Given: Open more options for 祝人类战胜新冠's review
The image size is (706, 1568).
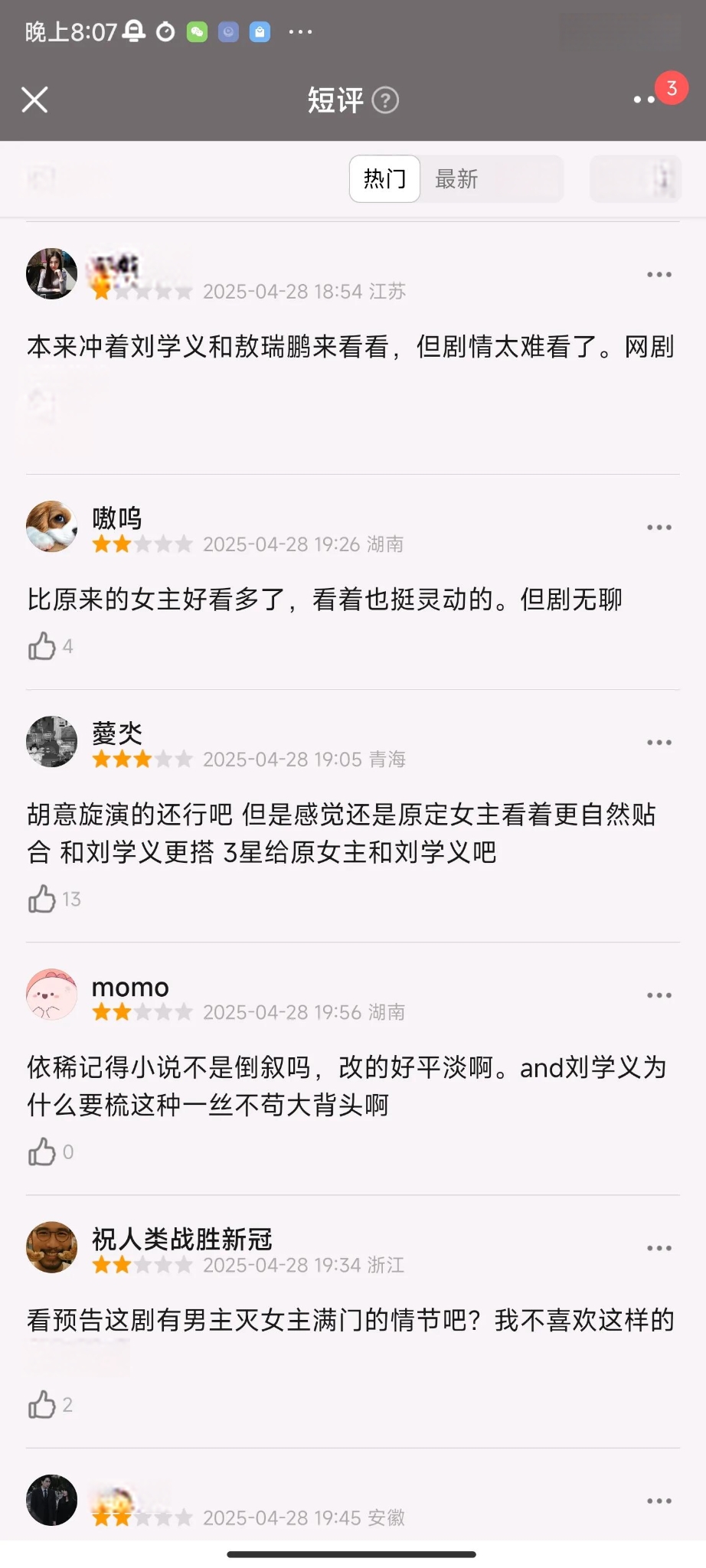Looking at the screenshot, I should tap(659, 1248).
